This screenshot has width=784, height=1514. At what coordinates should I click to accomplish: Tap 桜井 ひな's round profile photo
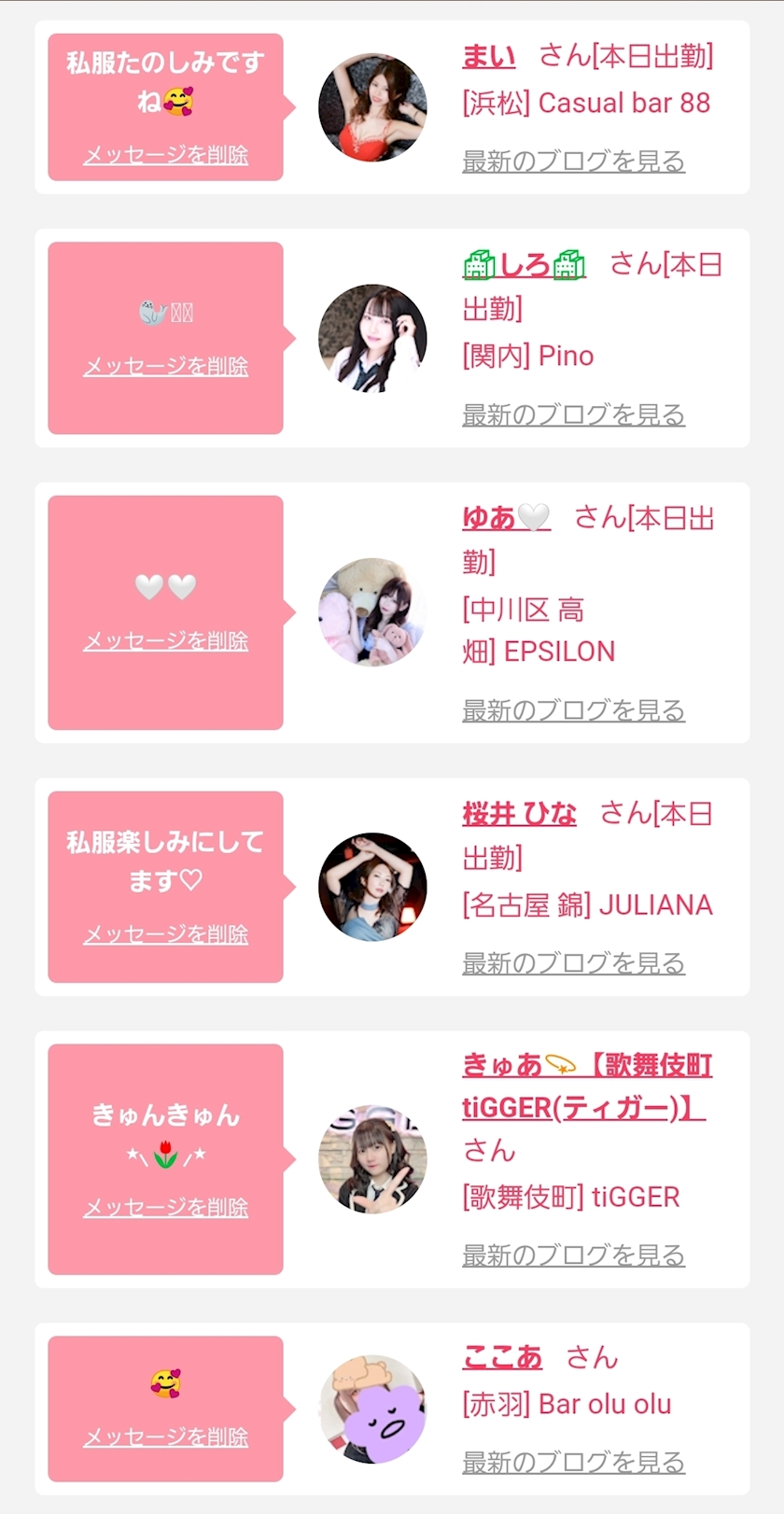point(372,887)
